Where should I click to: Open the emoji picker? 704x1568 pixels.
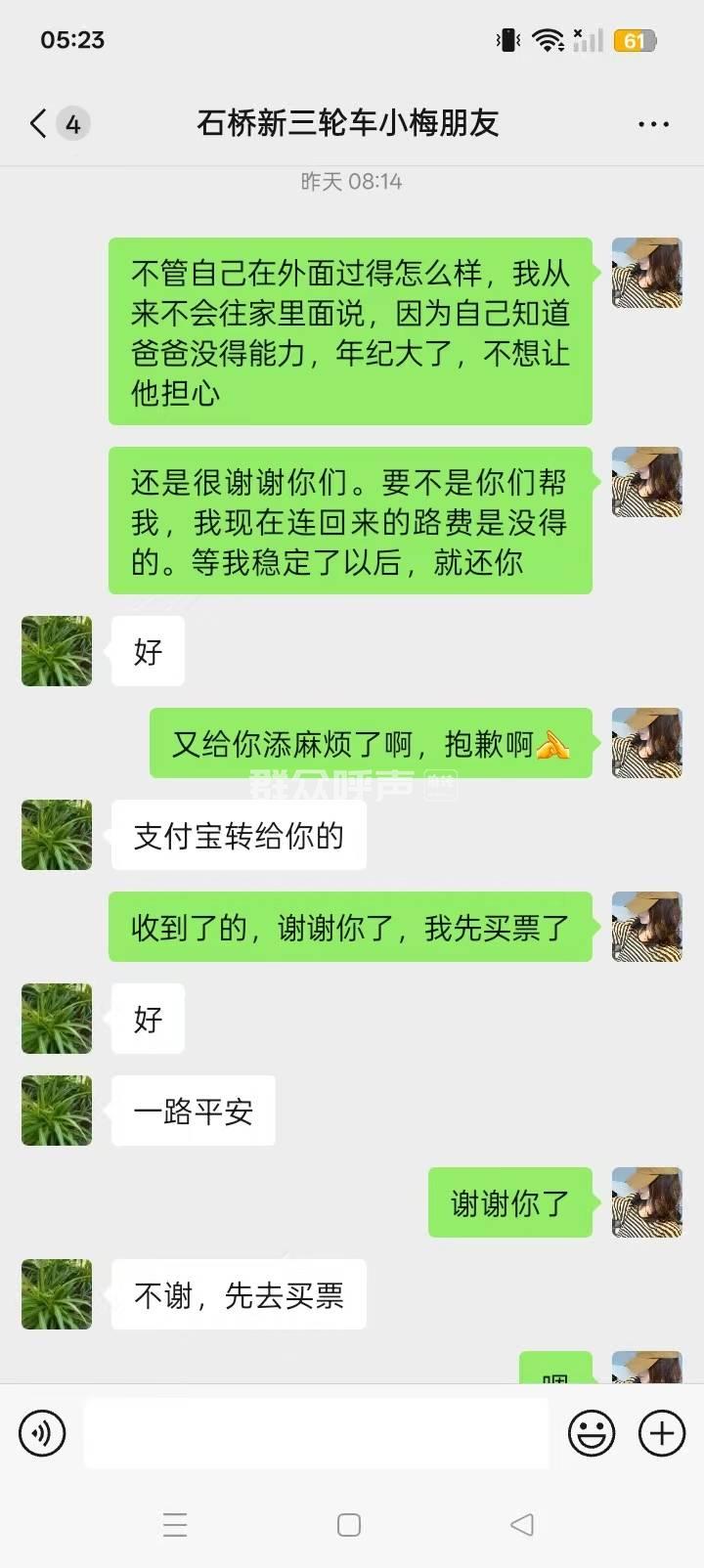click(592, 1433)
